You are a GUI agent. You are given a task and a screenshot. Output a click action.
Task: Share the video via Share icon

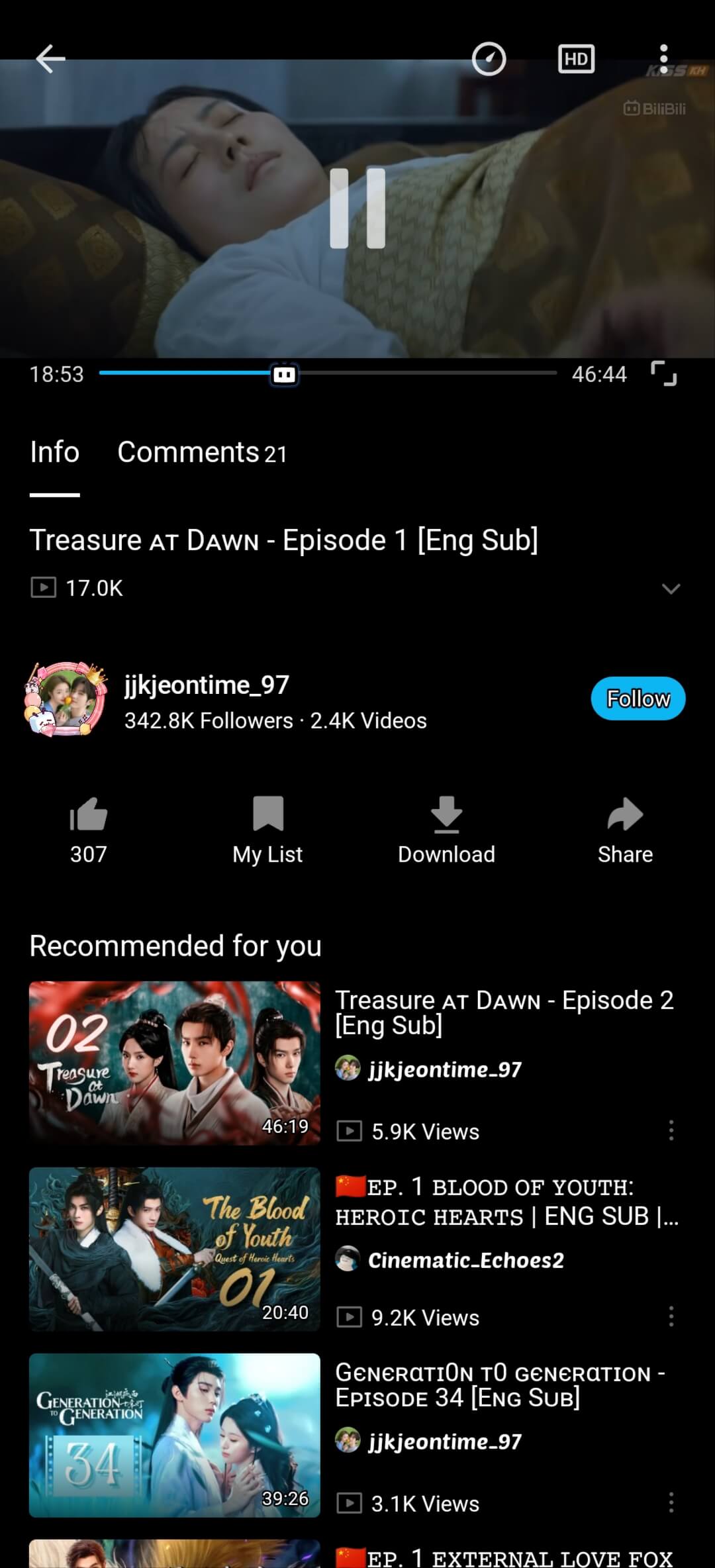click(624, 816)
